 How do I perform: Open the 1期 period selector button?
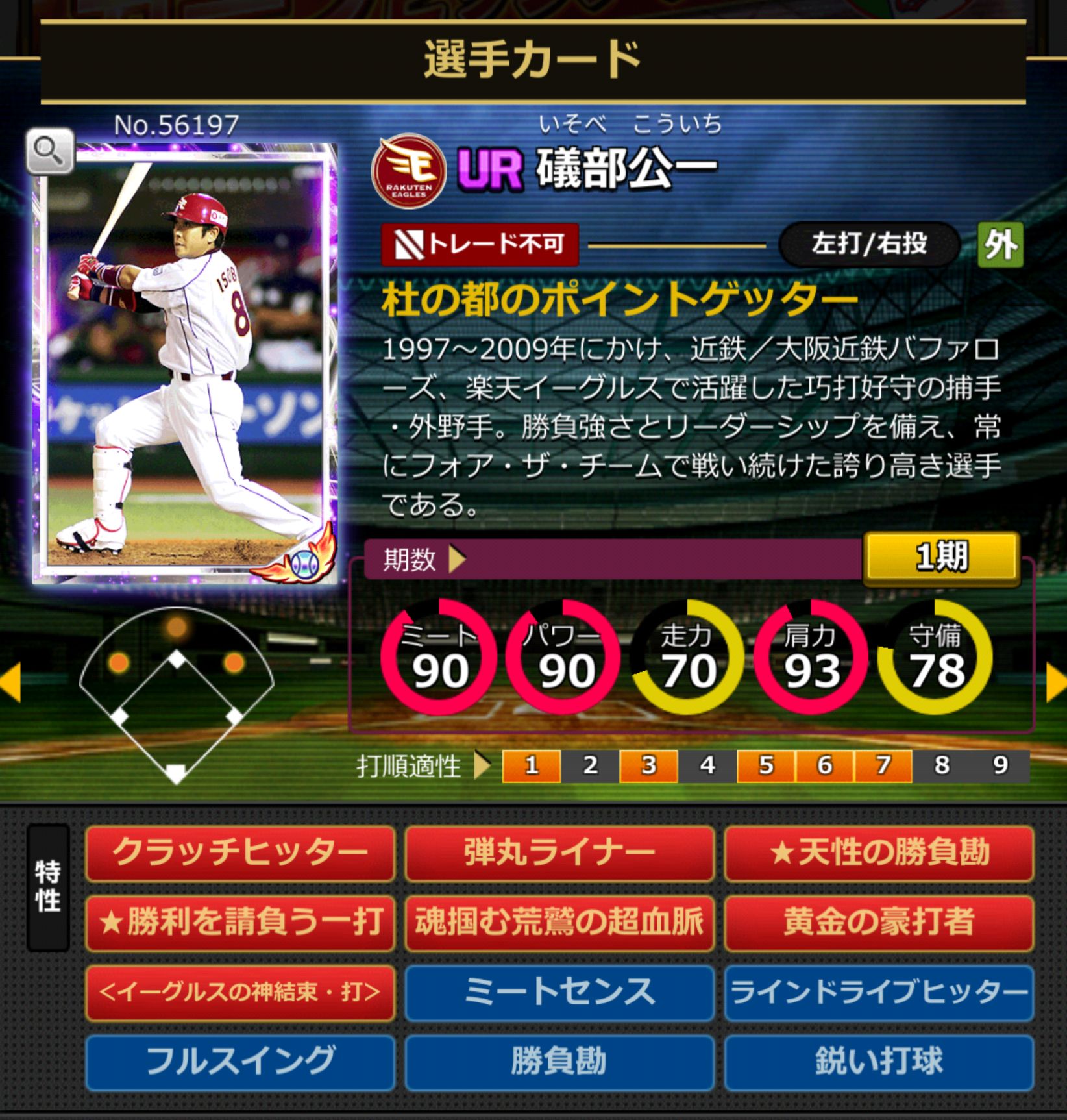941,557
